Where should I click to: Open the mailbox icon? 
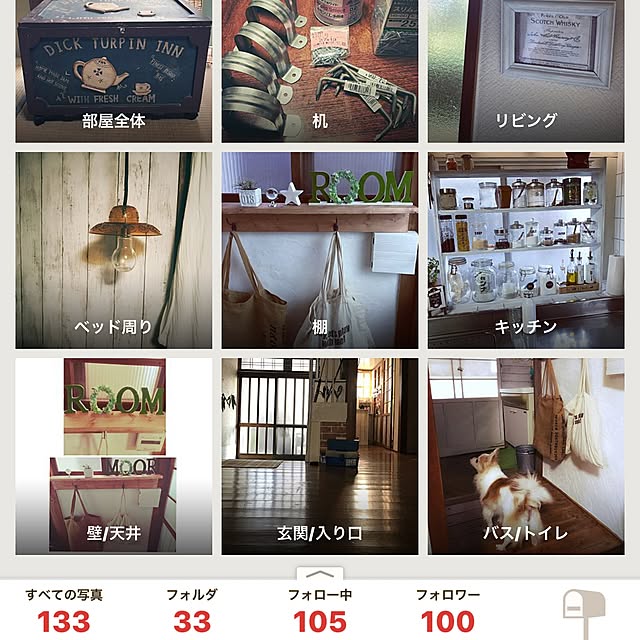click(584, 612)
